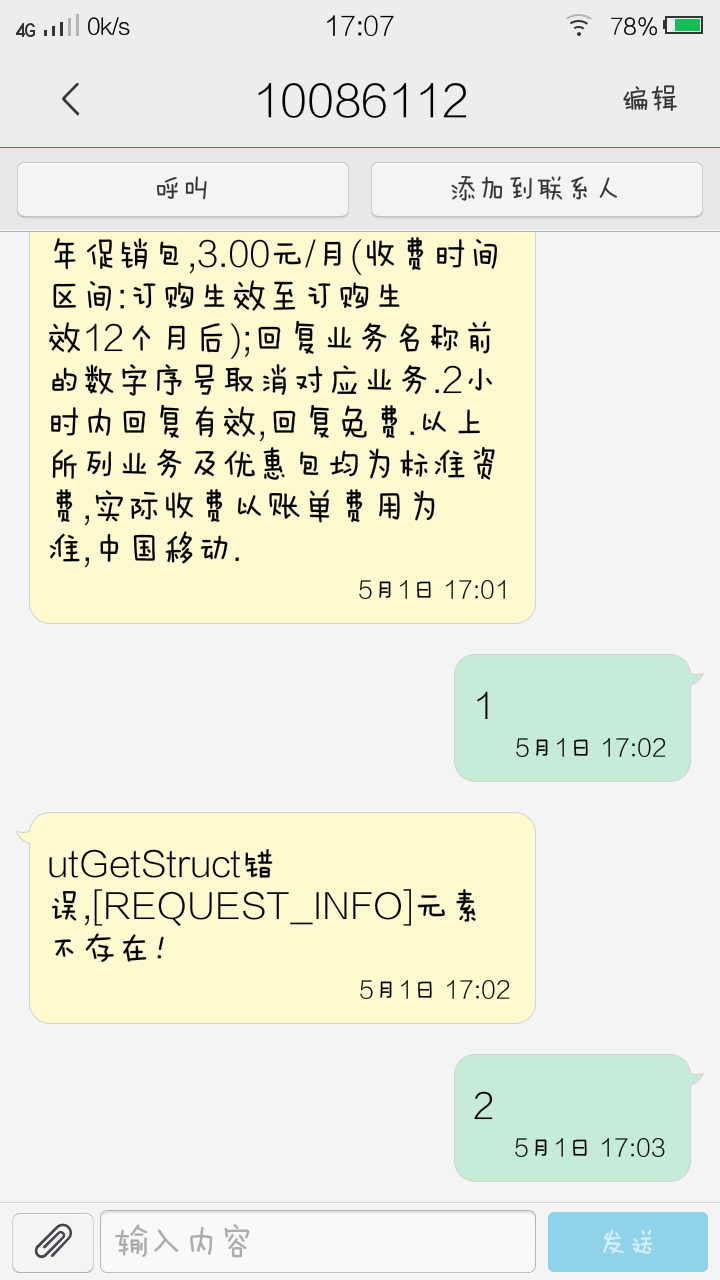Screen dimensions: 720x1280
Task: Call the number via 呼叫 button
Action: point(183,189)
